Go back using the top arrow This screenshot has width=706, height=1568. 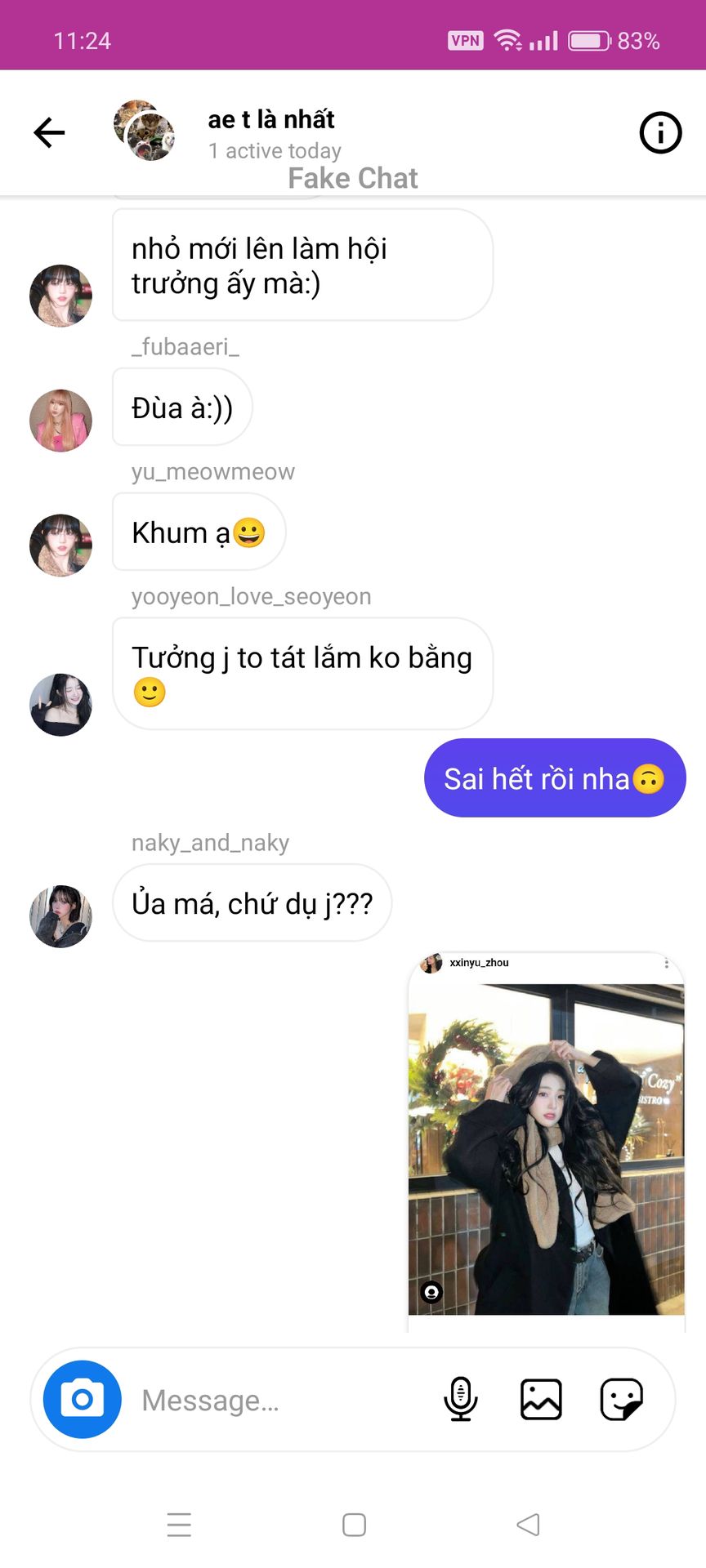[49, 132]
